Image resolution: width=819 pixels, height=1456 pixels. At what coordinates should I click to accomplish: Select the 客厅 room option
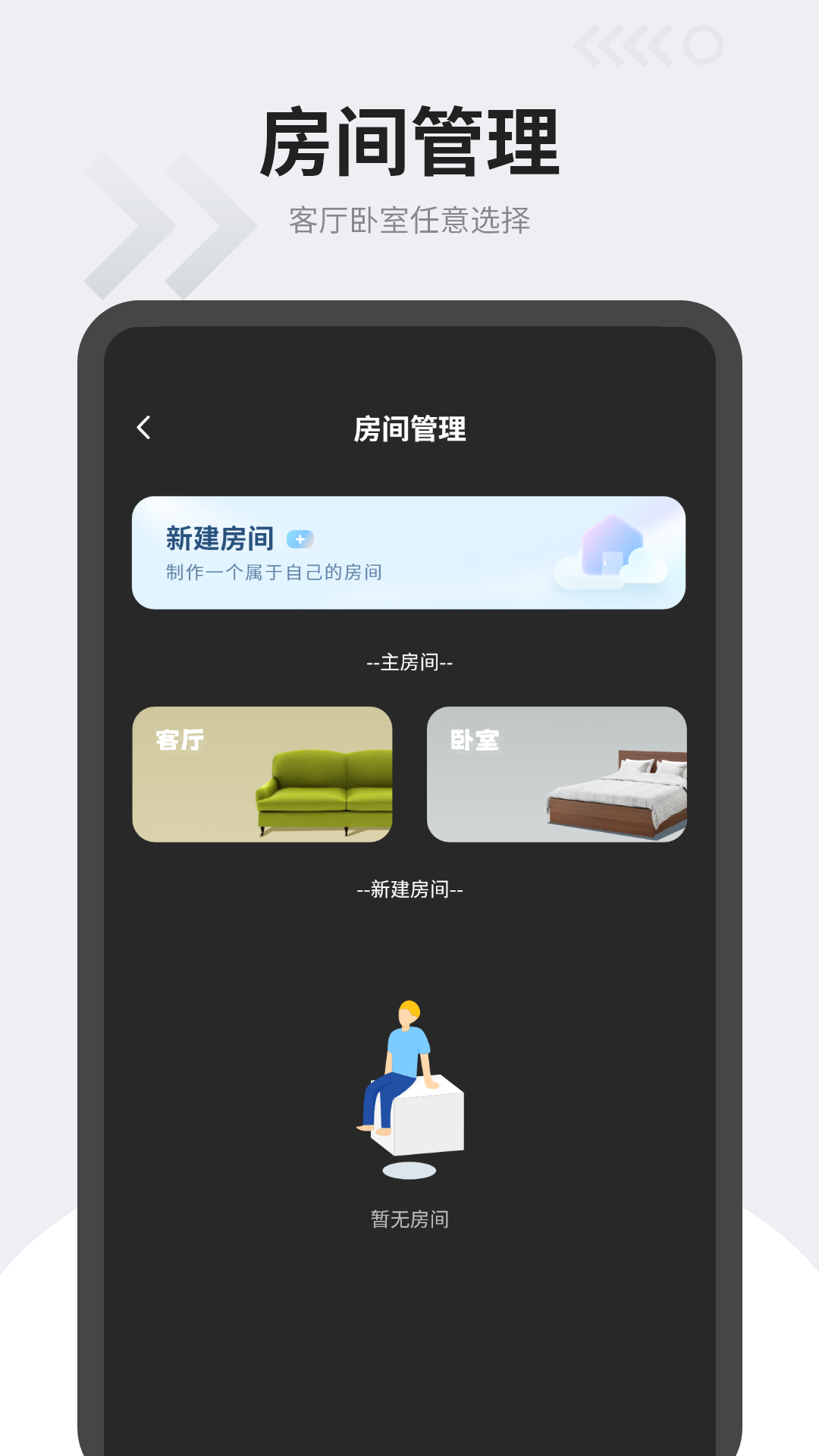tap(263, 773)
